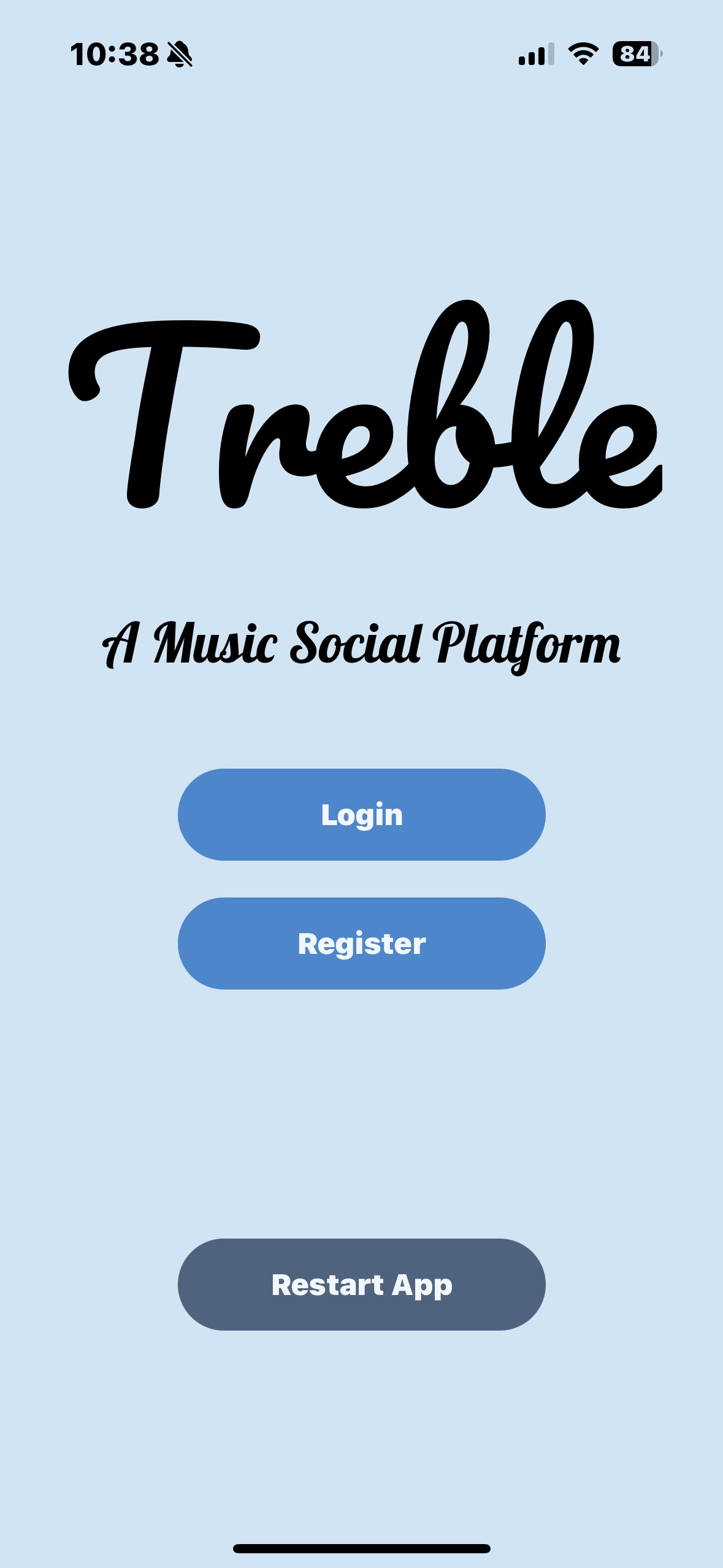Select Restart App
The image size is (723, 1568).
tap(361, 1284)
